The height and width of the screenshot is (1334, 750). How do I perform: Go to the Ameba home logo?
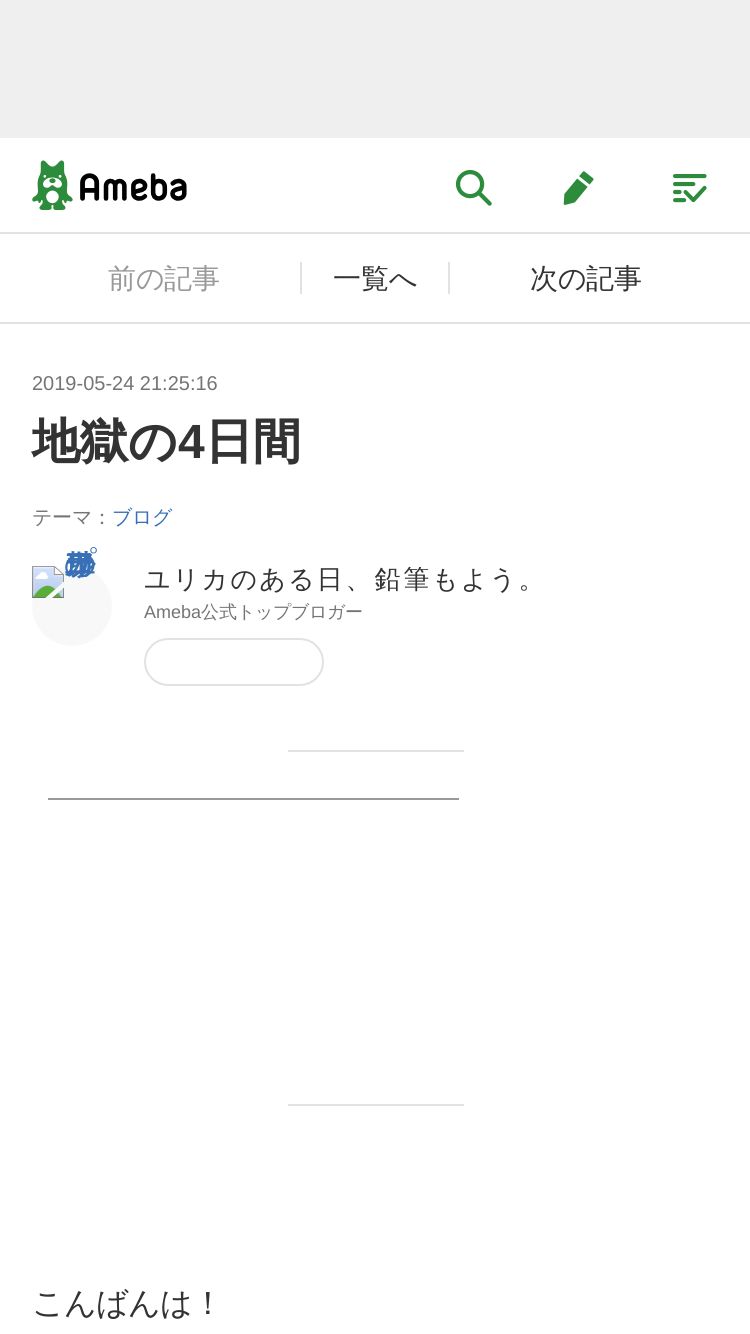tap(110, 185)
